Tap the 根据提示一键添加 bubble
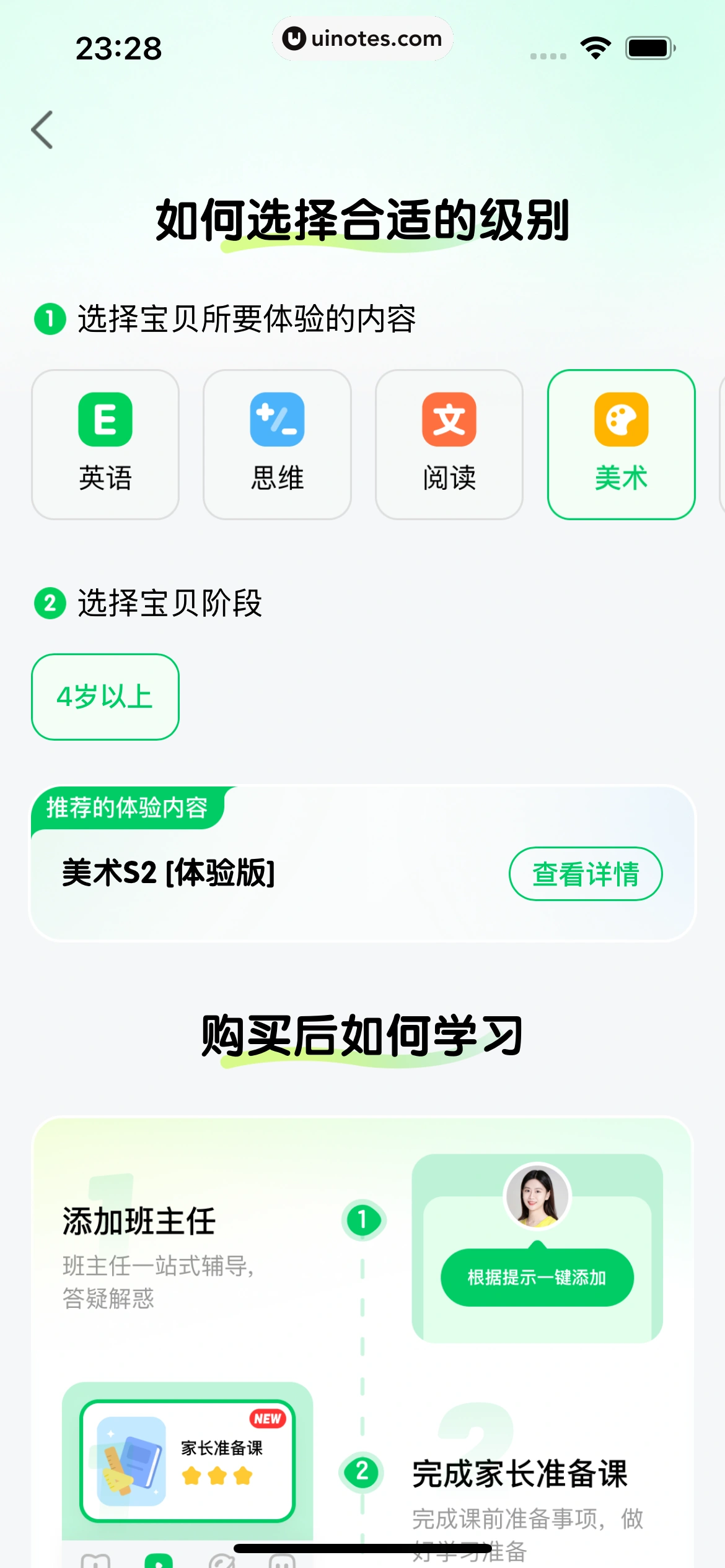The height and width of the screenshot is (1568, 725). [537, 1278]
